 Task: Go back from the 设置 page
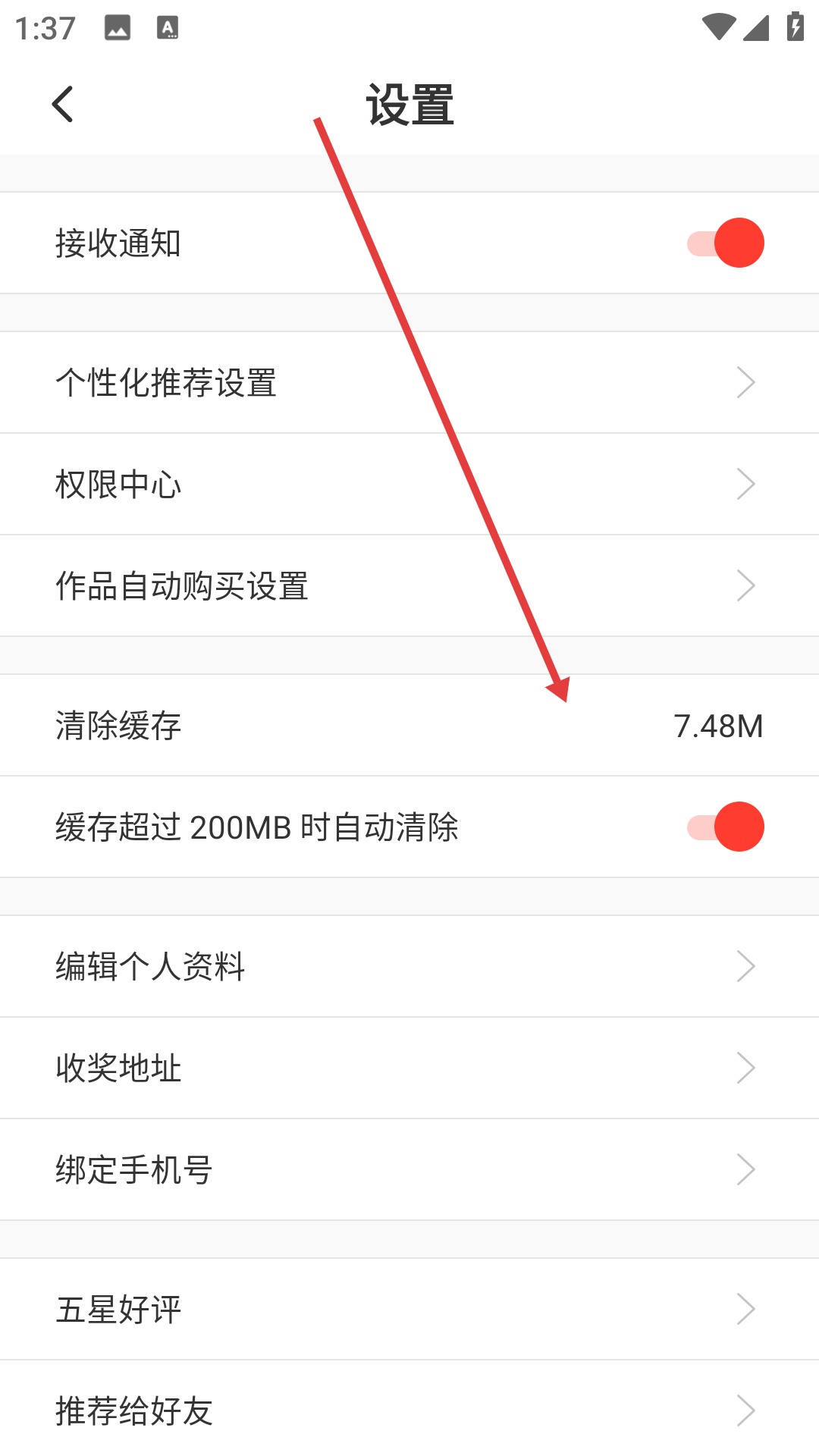coord(63,104)
